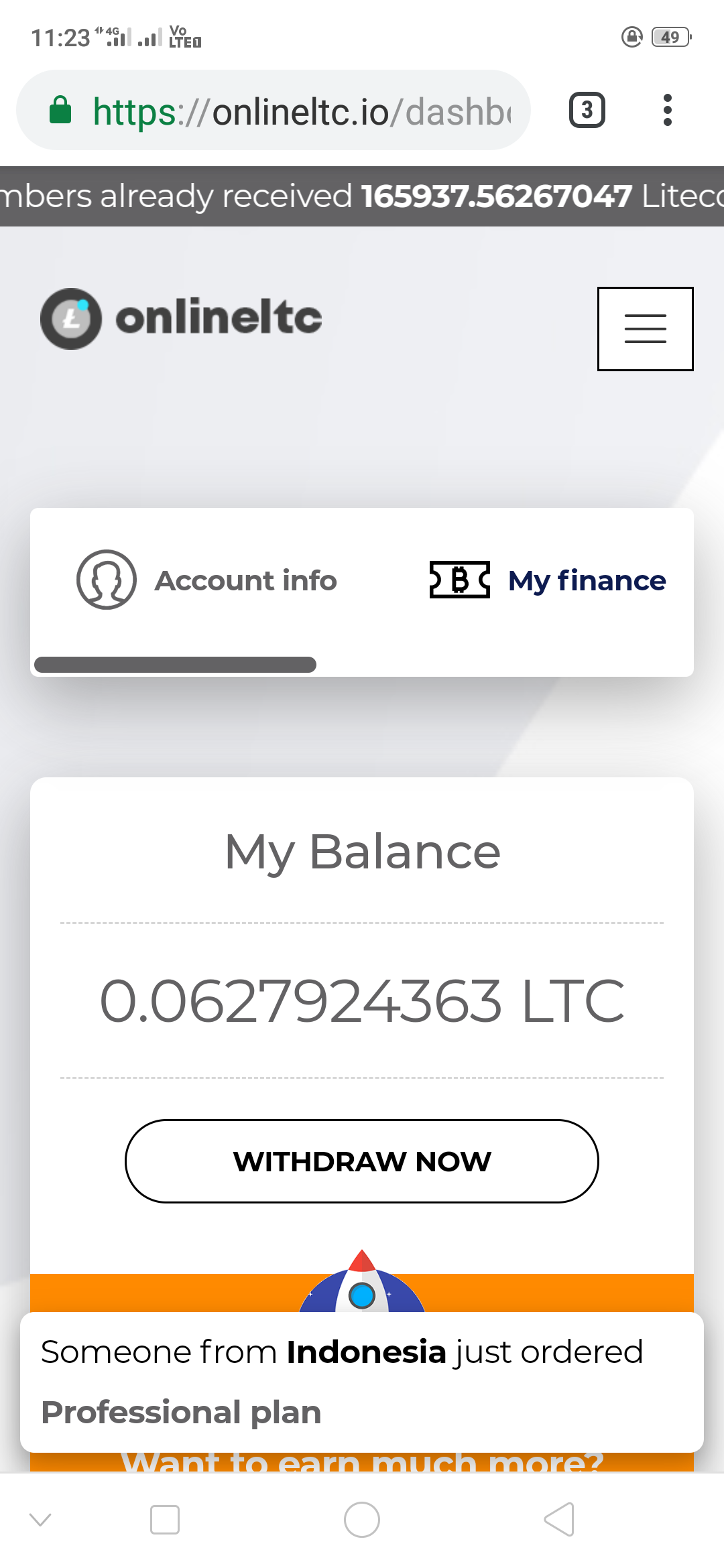Open the onlineltc logo homepage link
Screen dimensions: 724x1568
pos(181,318)
